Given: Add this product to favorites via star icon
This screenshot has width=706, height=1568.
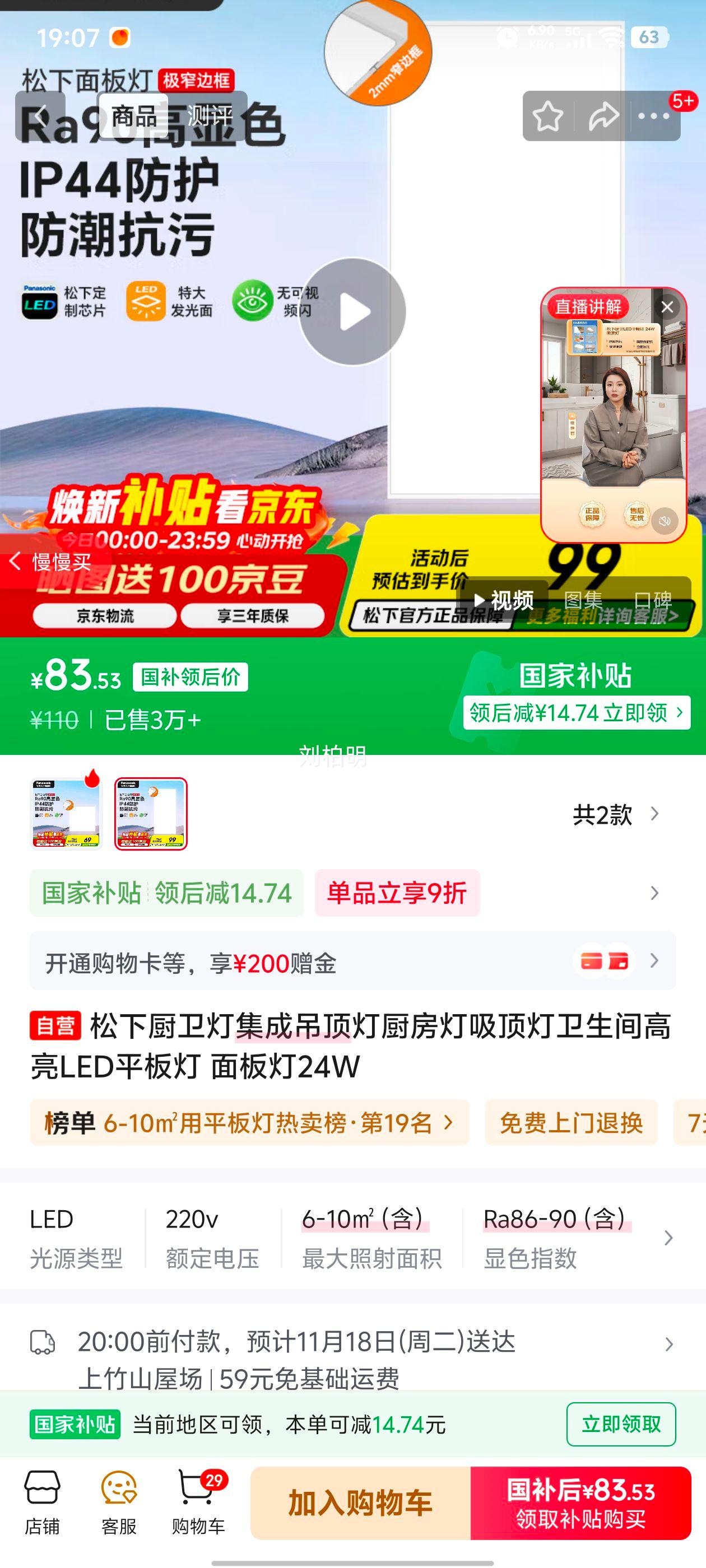Looking at the screenshot, I should coord(548,116).
